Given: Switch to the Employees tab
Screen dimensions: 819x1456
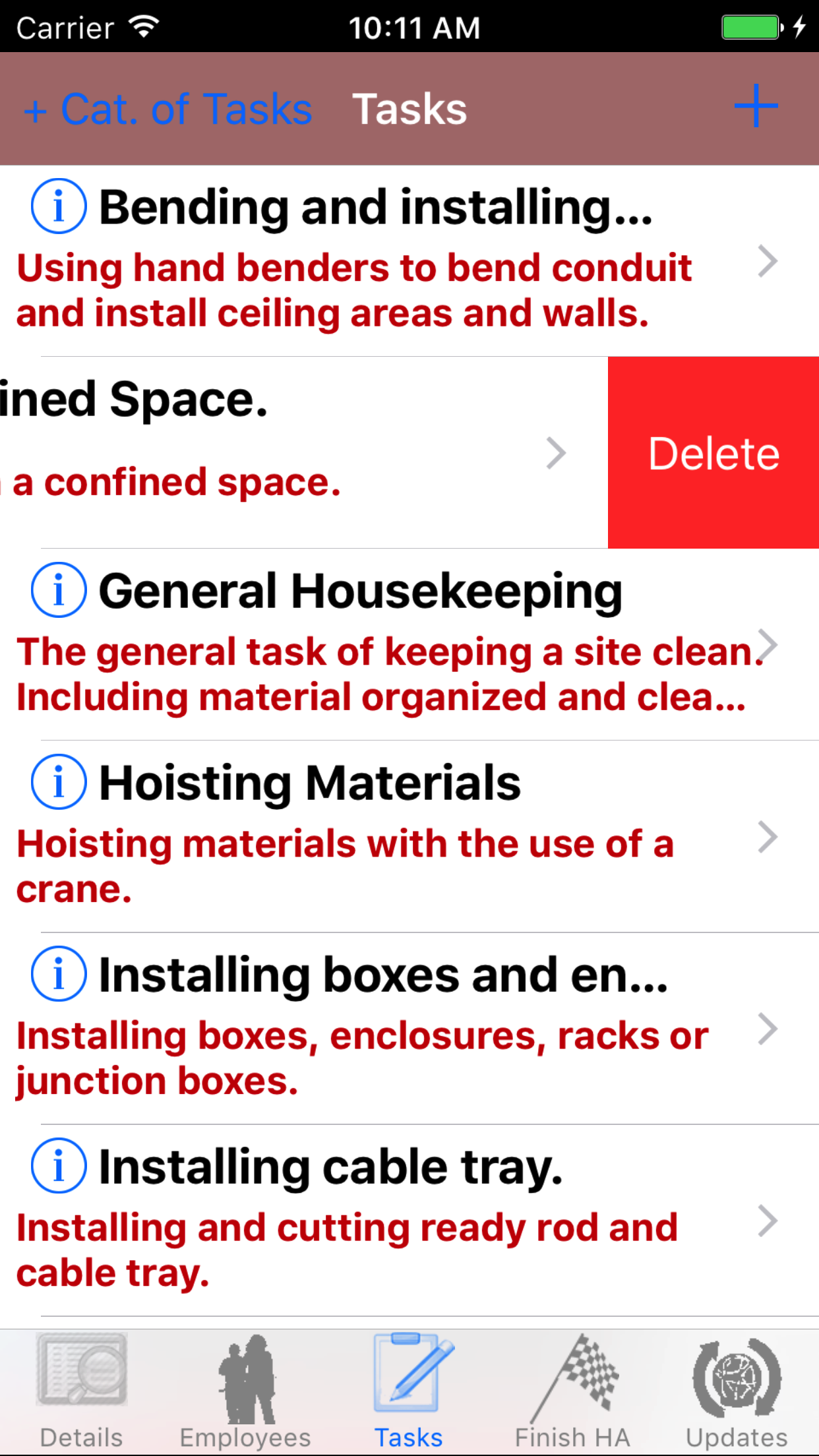Looking at the screenshot, I should 245,1391.
